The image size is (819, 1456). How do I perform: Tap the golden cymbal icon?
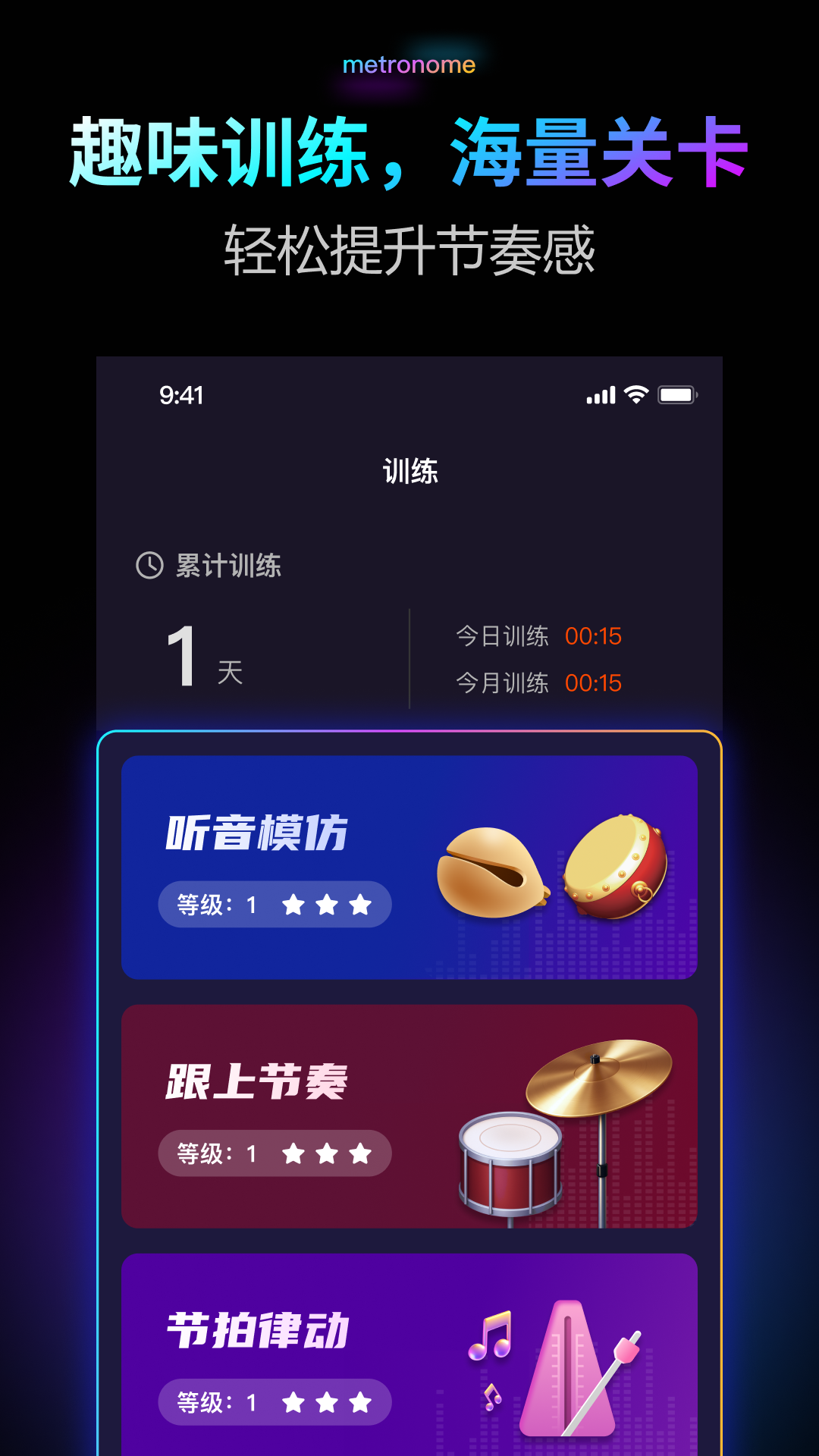599,1077
